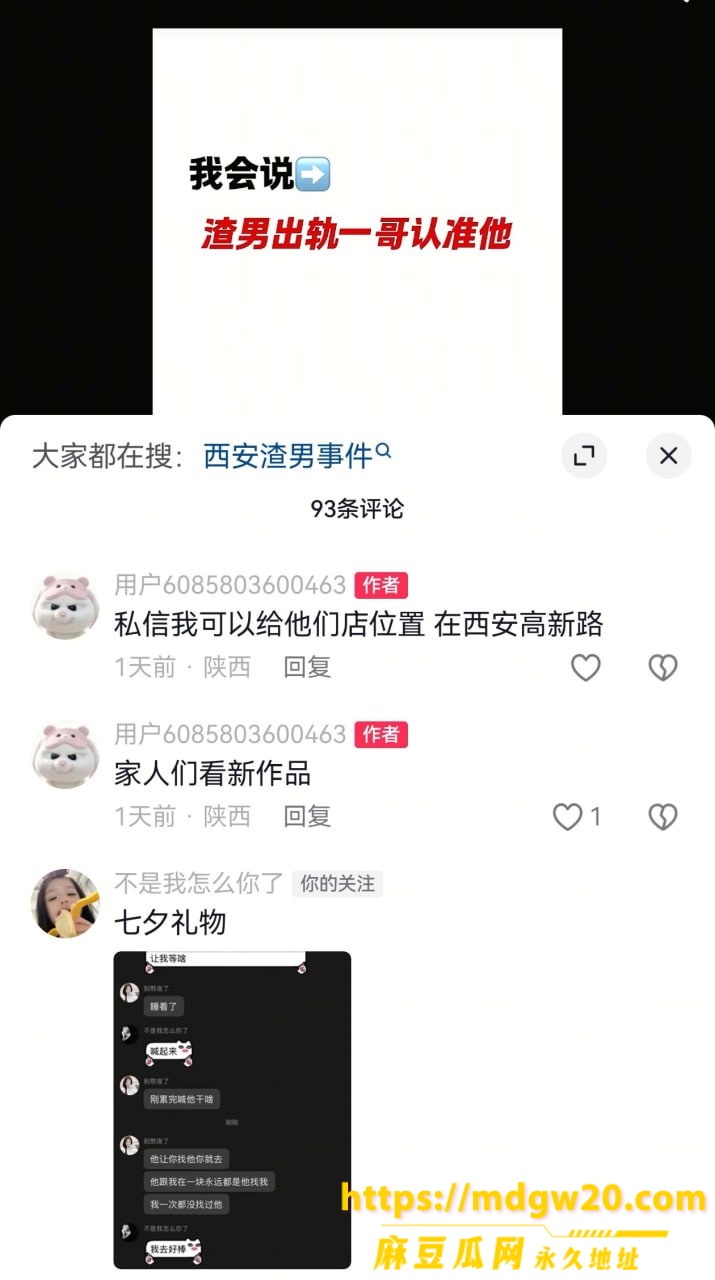Search 西安渣男事件 suggestion
The height and width of the screenshot is (1280, 715).
click(297, 456)
